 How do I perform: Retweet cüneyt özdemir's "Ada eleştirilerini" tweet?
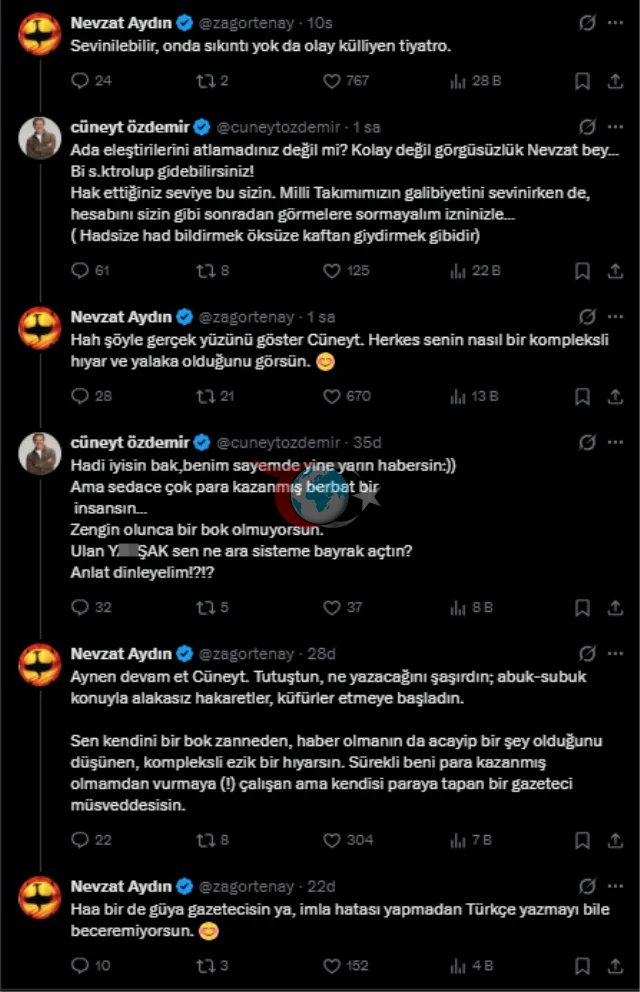point(206,271)
